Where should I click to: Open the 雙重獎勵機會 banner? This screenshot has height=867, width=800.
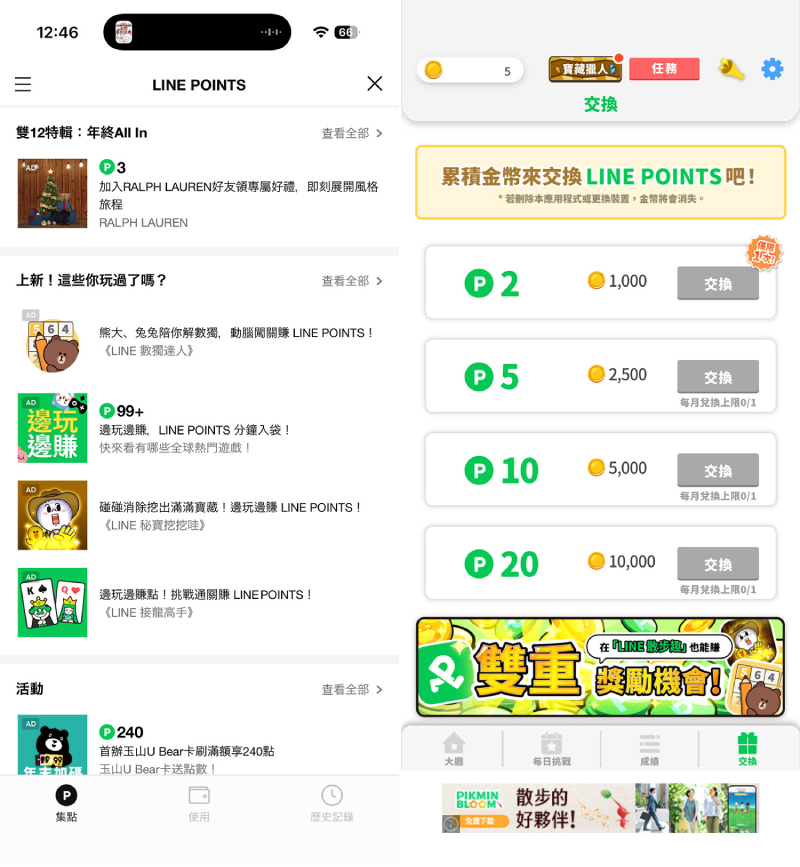pyautogui.click(x=600, y=667)
